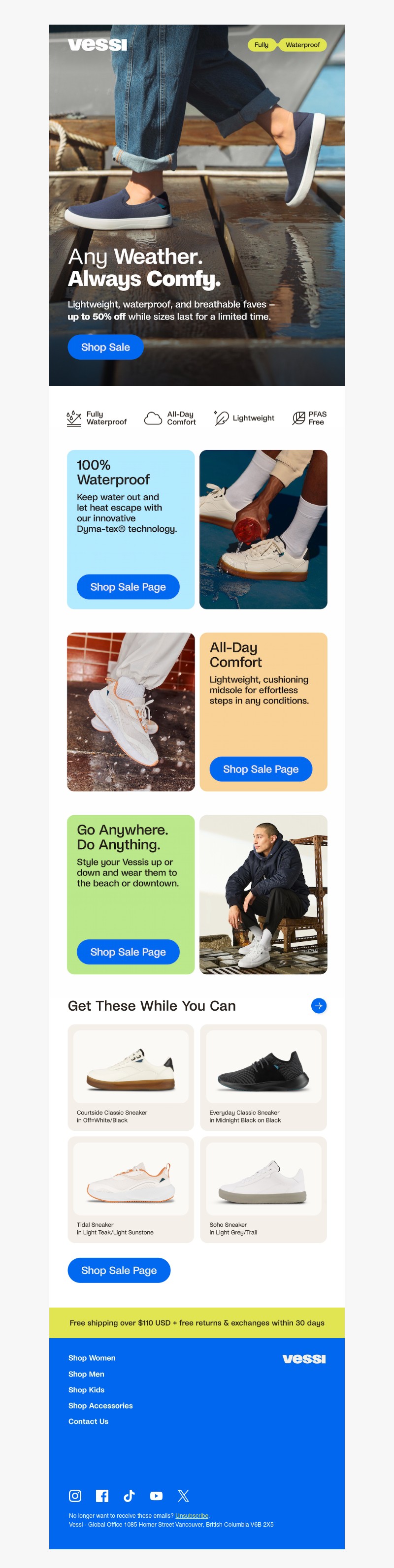View the Tidal Sneaker in Light Teak

pyautogui.click(x=131, y=1189)
